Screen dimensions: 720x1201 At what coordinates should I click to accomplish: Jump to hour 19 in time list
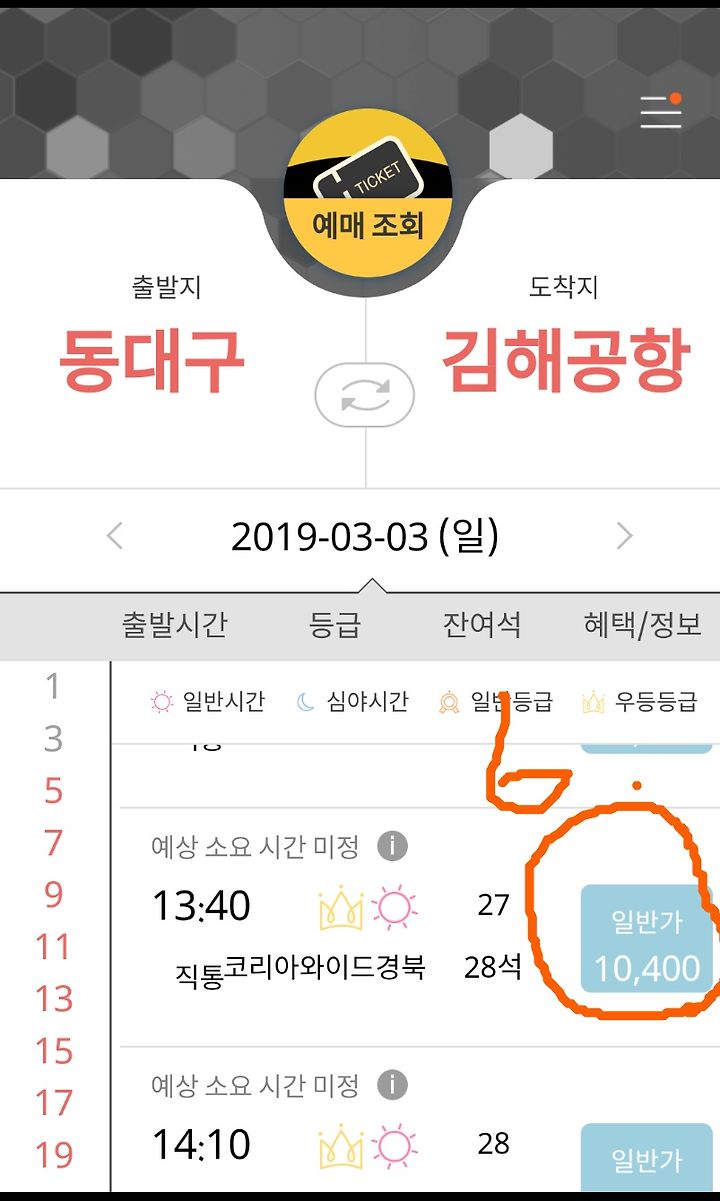coord(54,1155)
